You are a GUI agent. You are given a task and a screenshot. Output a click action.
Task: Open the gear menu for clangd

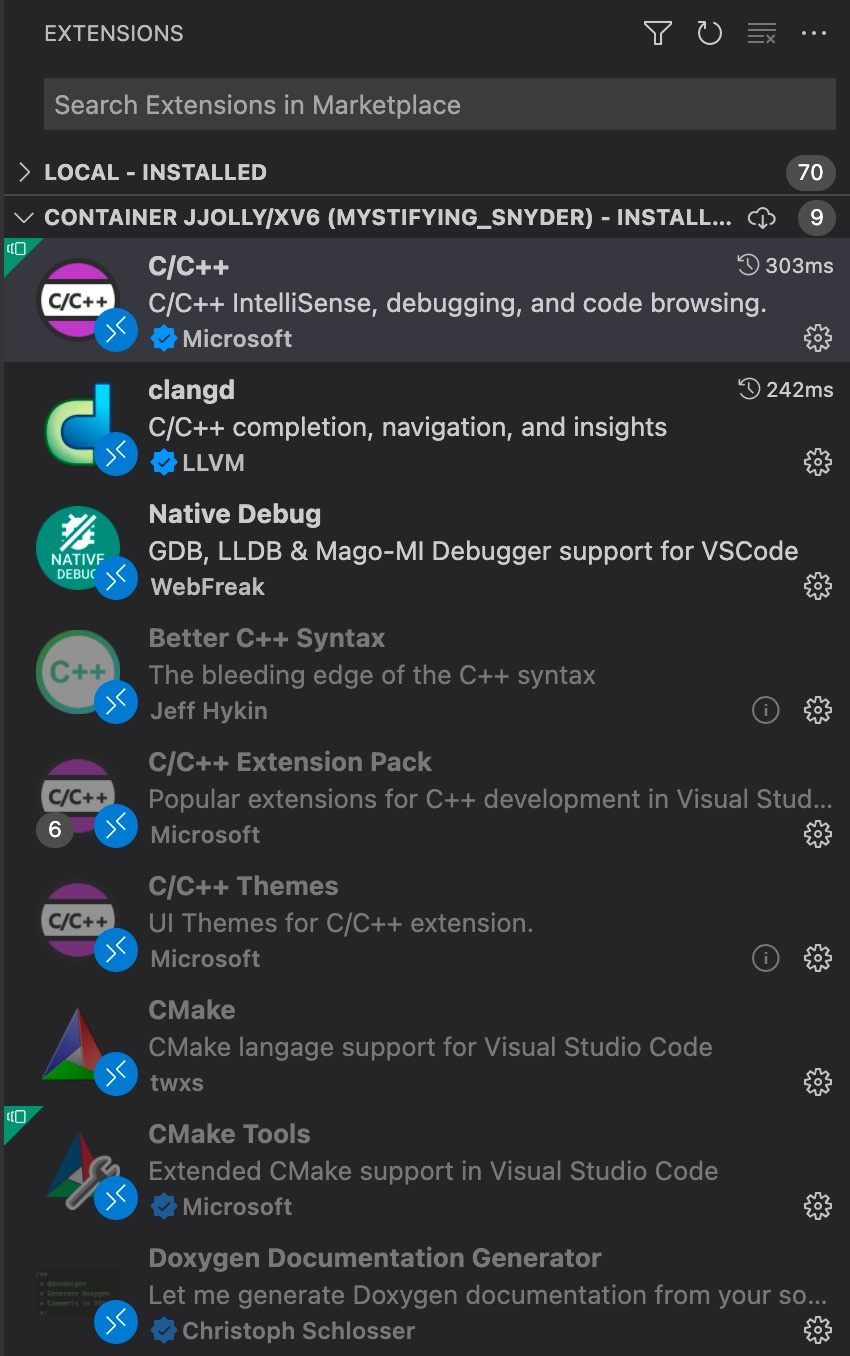pyautogui.click(x=818, y=462)
